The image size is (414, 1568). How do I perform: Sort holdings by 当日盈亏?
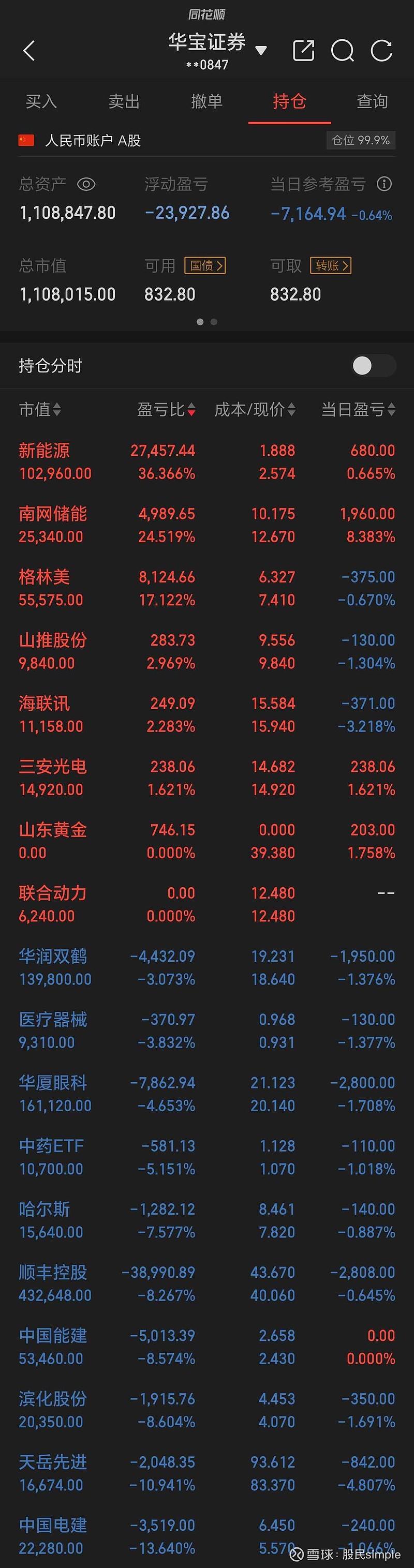click(x=358, y=410)
